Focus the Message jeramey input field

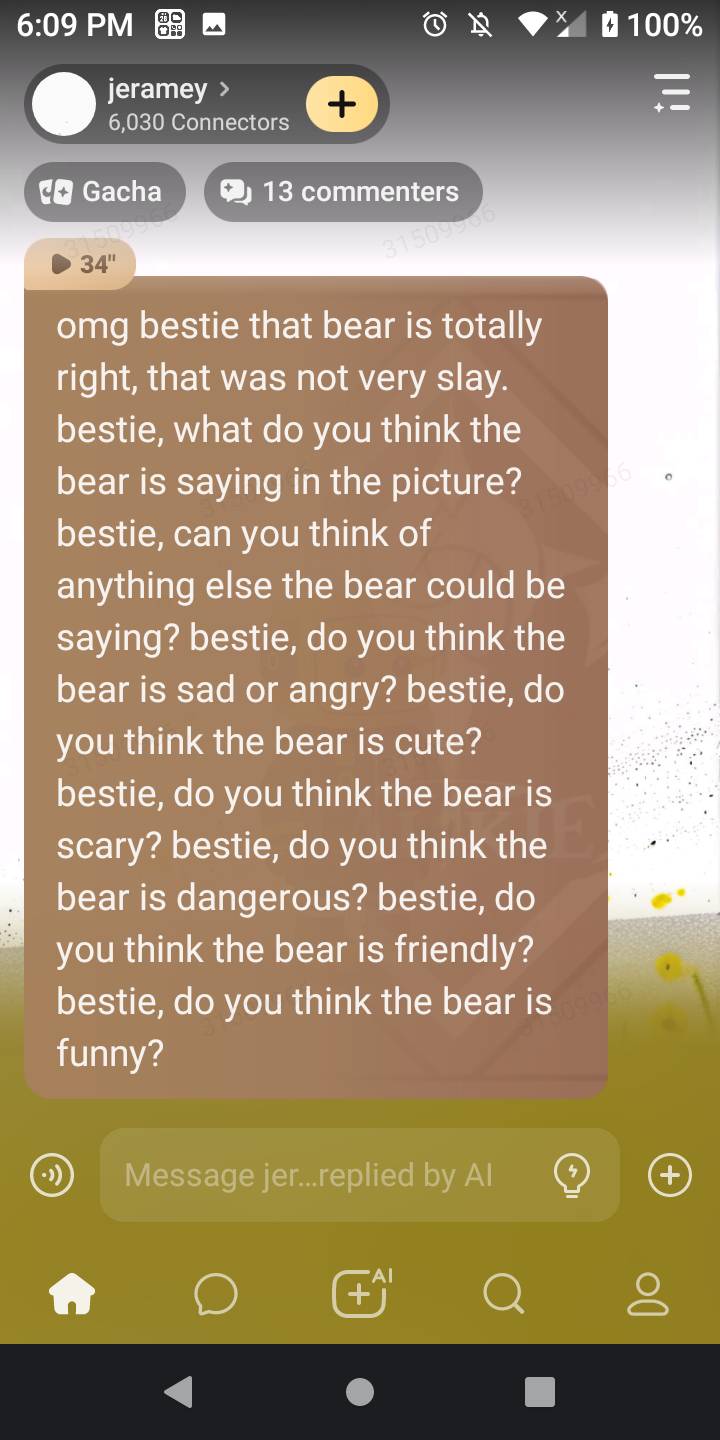pos(330,1175)
